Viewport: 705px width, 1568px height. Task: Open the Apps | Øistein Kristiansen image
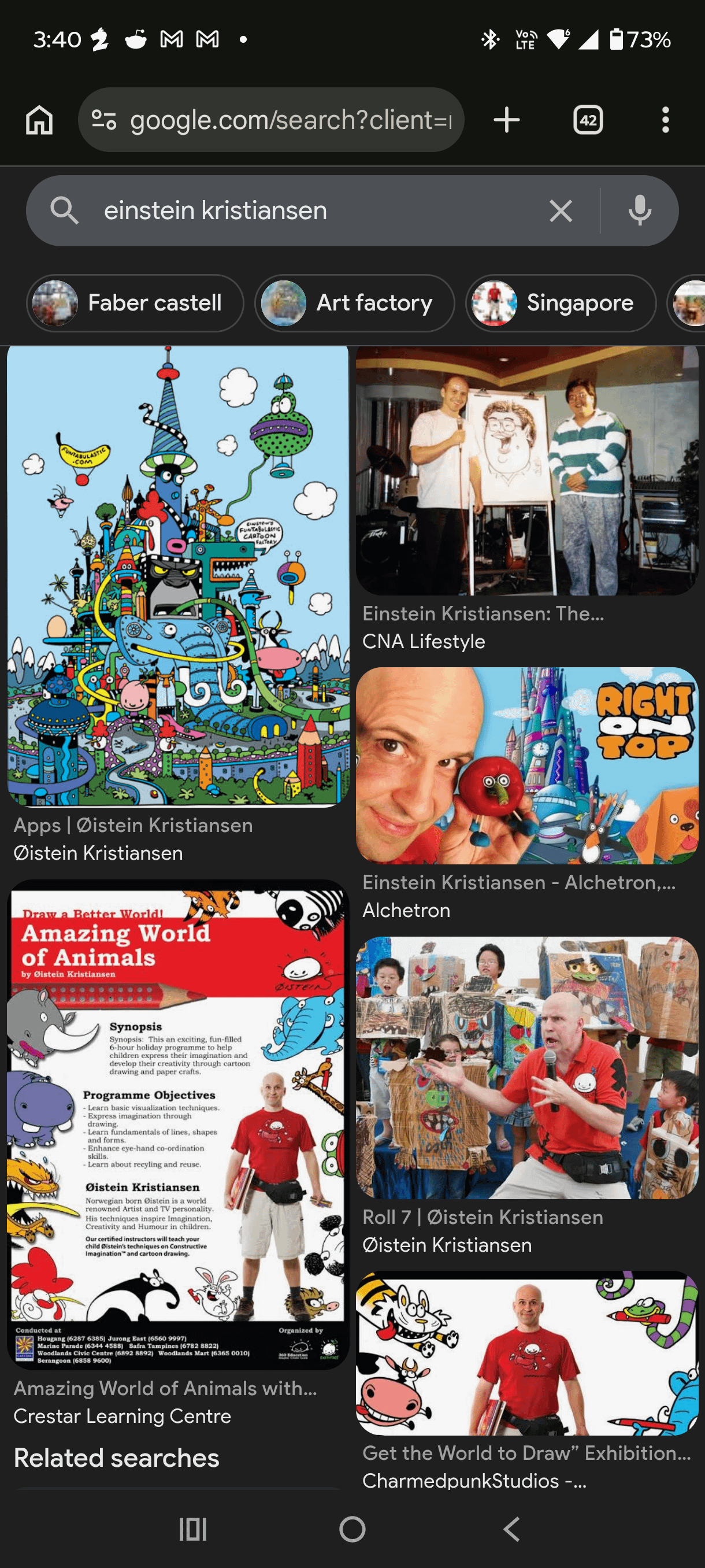pos(177,576)
